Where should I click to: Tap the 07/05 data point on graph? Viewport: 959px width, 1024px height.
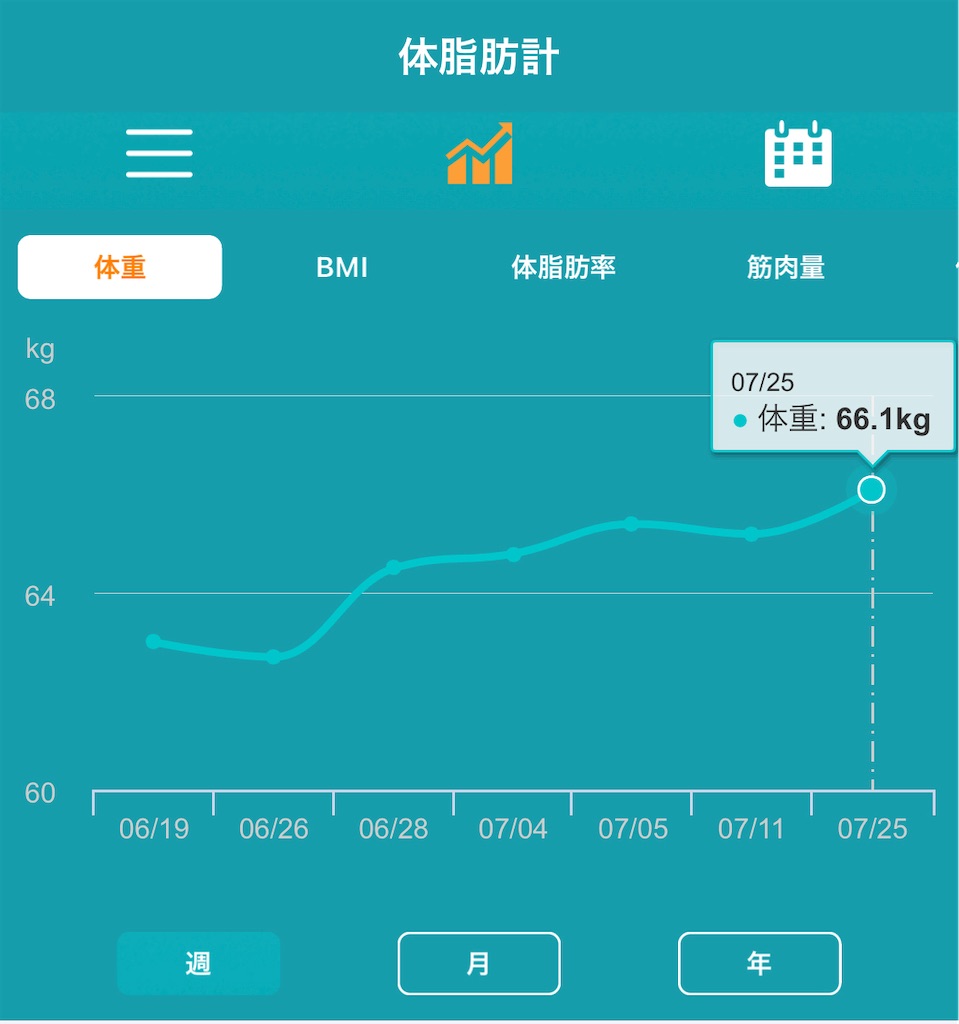pos(631,524)
